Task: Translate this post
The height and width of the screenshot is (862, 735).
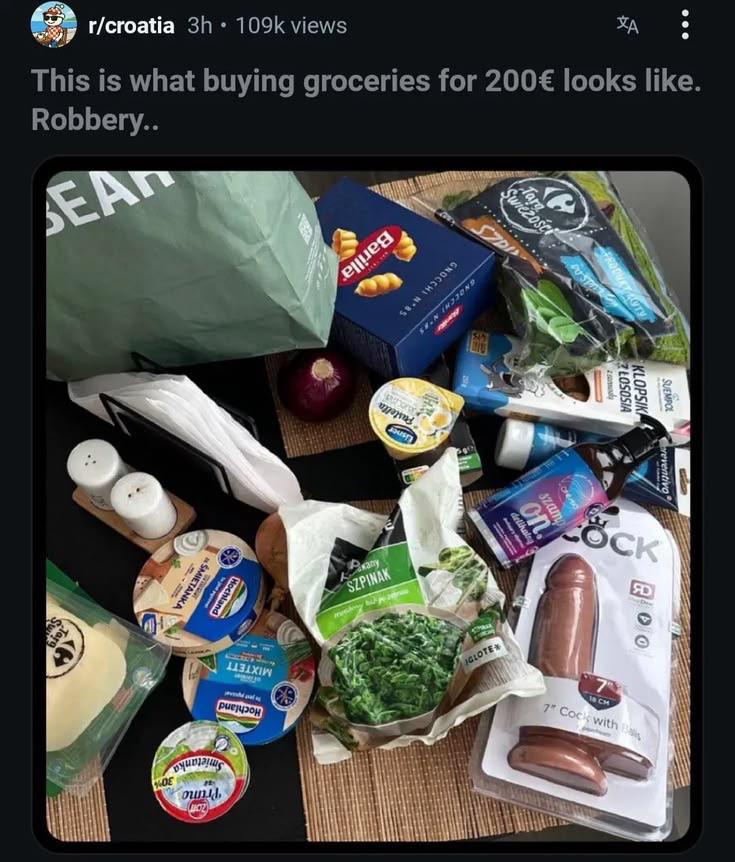Action: click(x=628, y=26)
